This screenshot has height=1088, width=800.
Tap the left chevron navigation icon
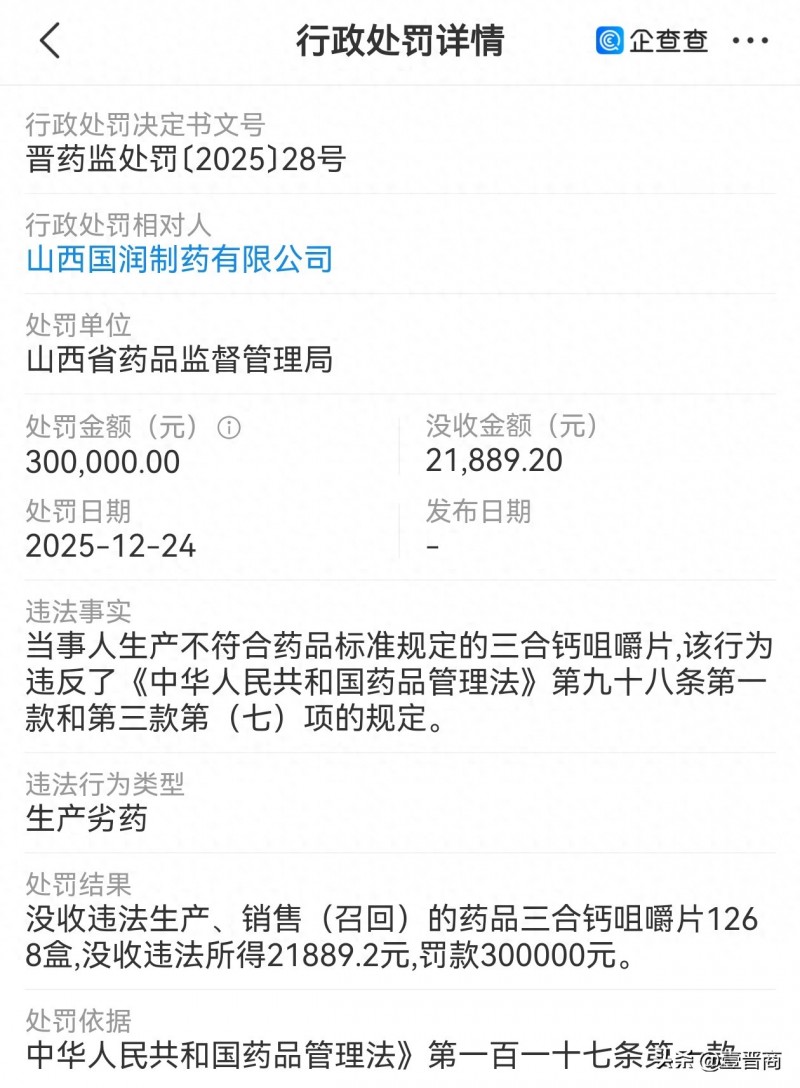point(49,42)
